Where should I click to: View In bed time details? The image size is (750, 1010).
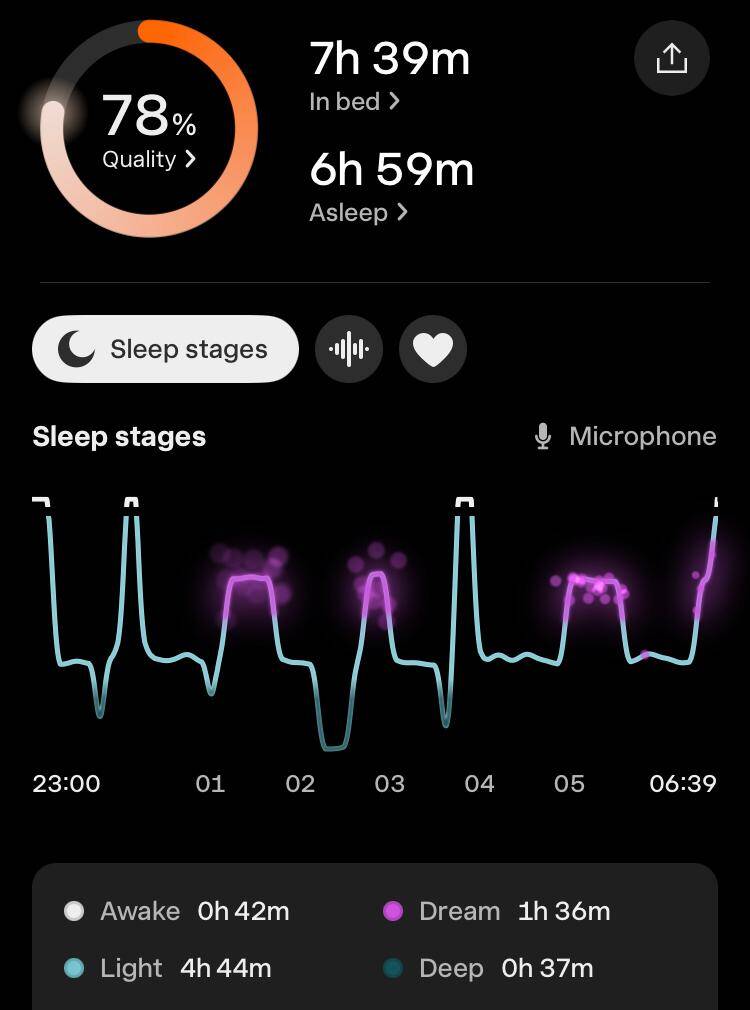pos(354,101)
